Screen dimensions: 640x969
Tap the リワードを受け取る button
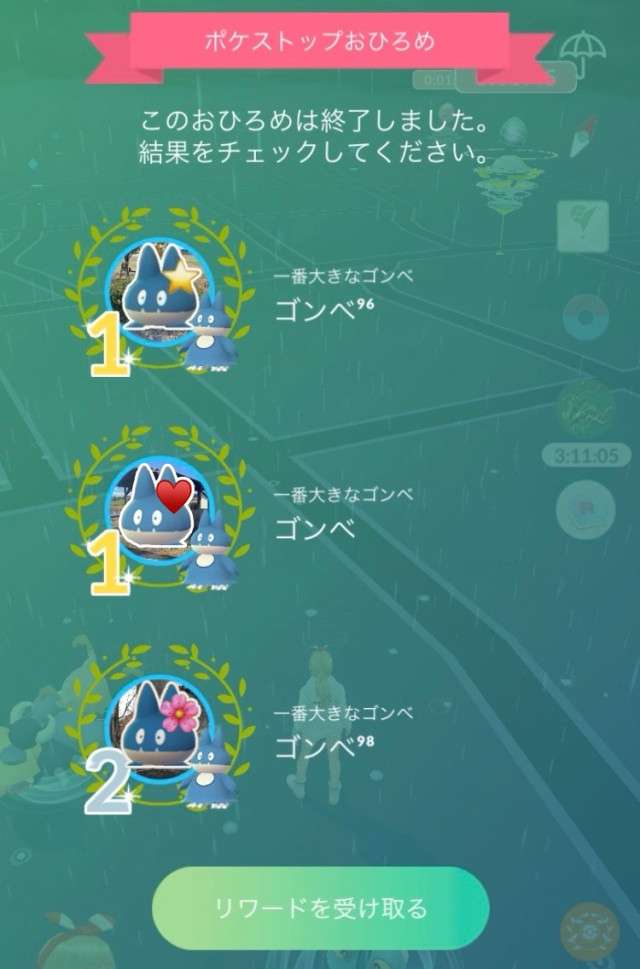(x=320, y=908)
